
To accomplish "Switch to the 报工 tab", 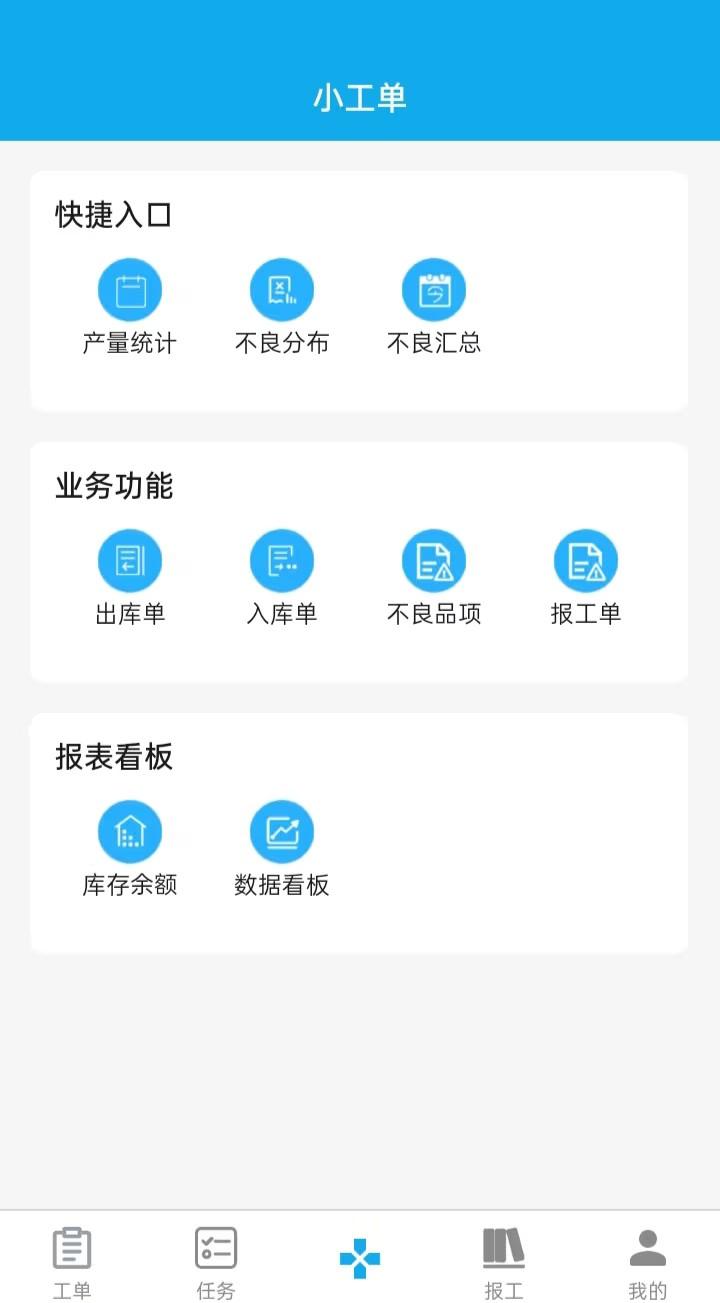I will 504,1262.
